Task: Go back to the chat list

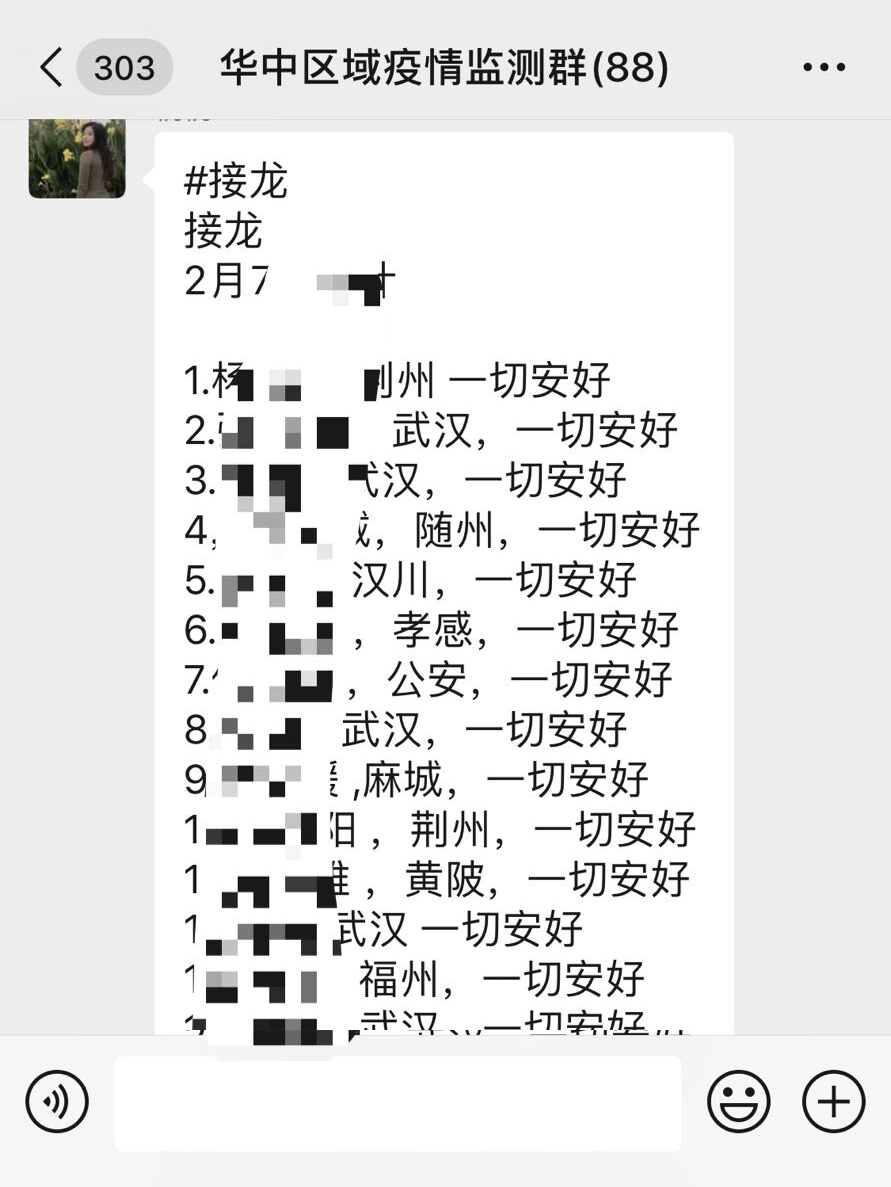Action: coord(52,68)
